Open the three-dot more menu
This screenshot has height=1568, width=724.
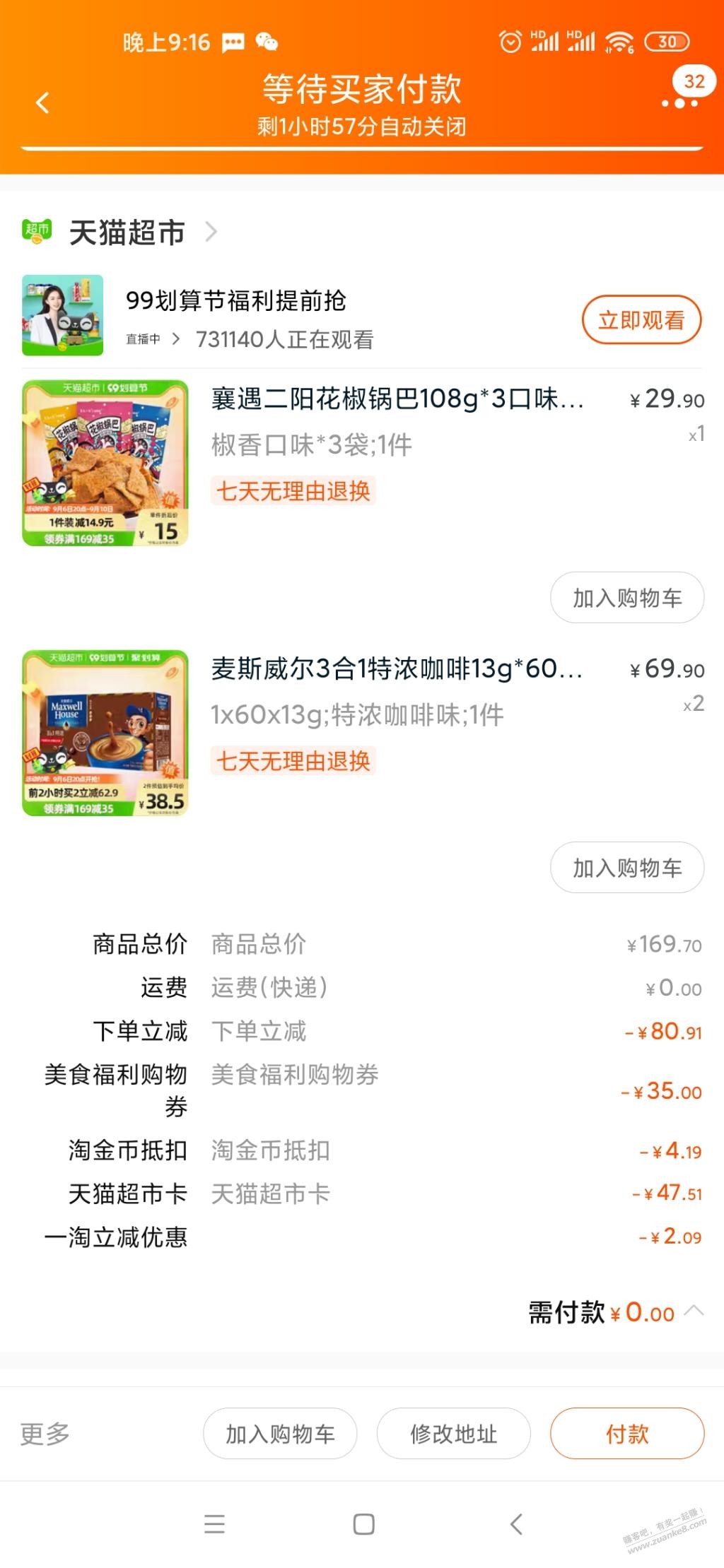[679, 103]
